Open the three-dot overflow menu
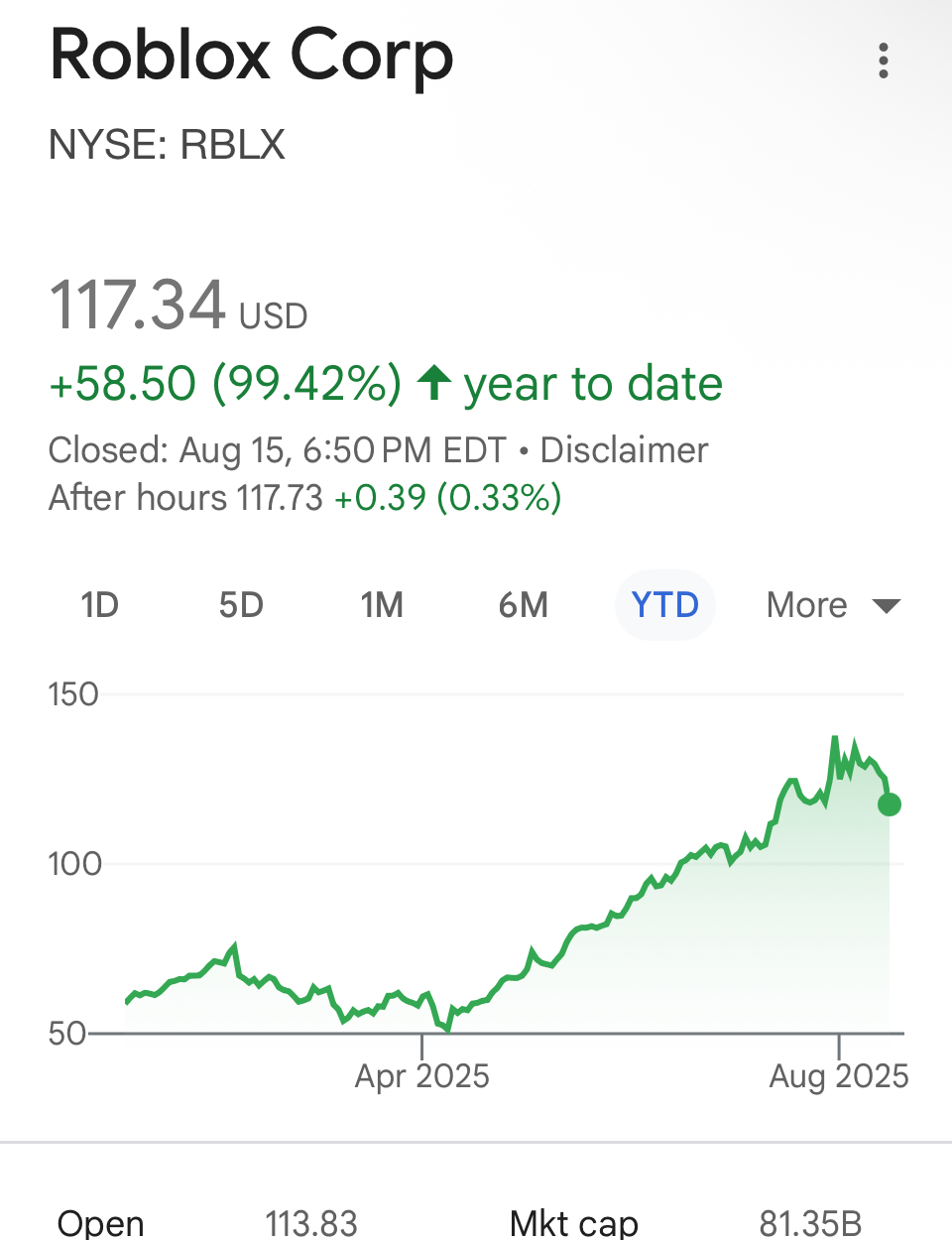 pos(883,61)
